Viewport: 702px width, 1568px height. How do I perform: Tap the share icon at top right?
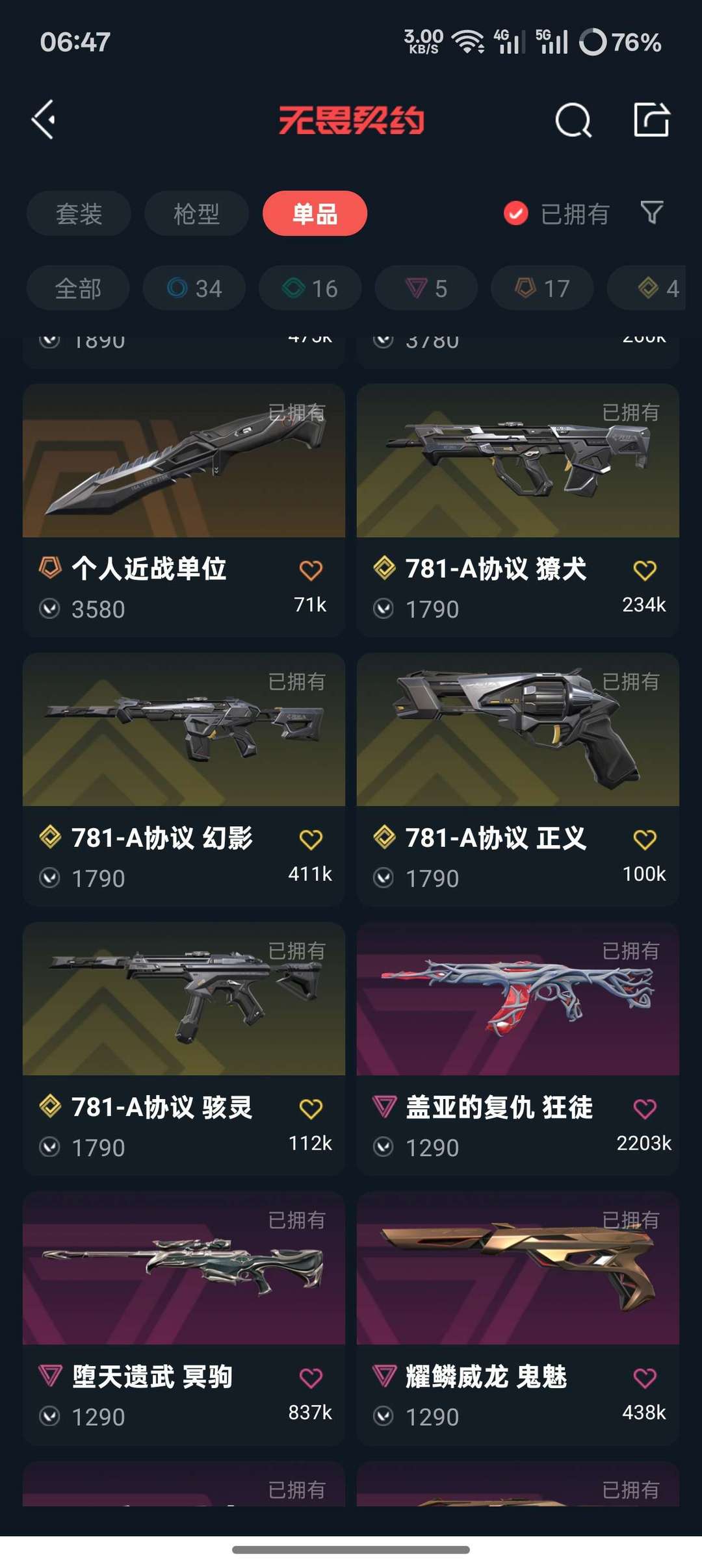(x=652, y=120)
